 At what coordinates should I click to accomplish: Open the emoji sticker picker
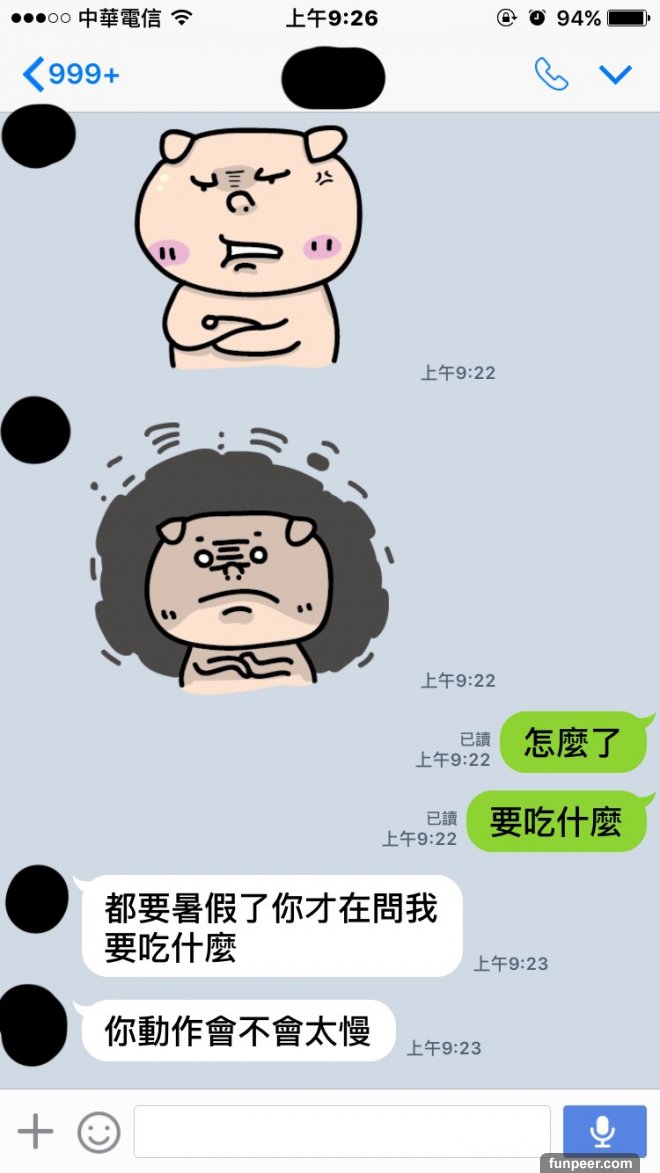[99, 1131]
